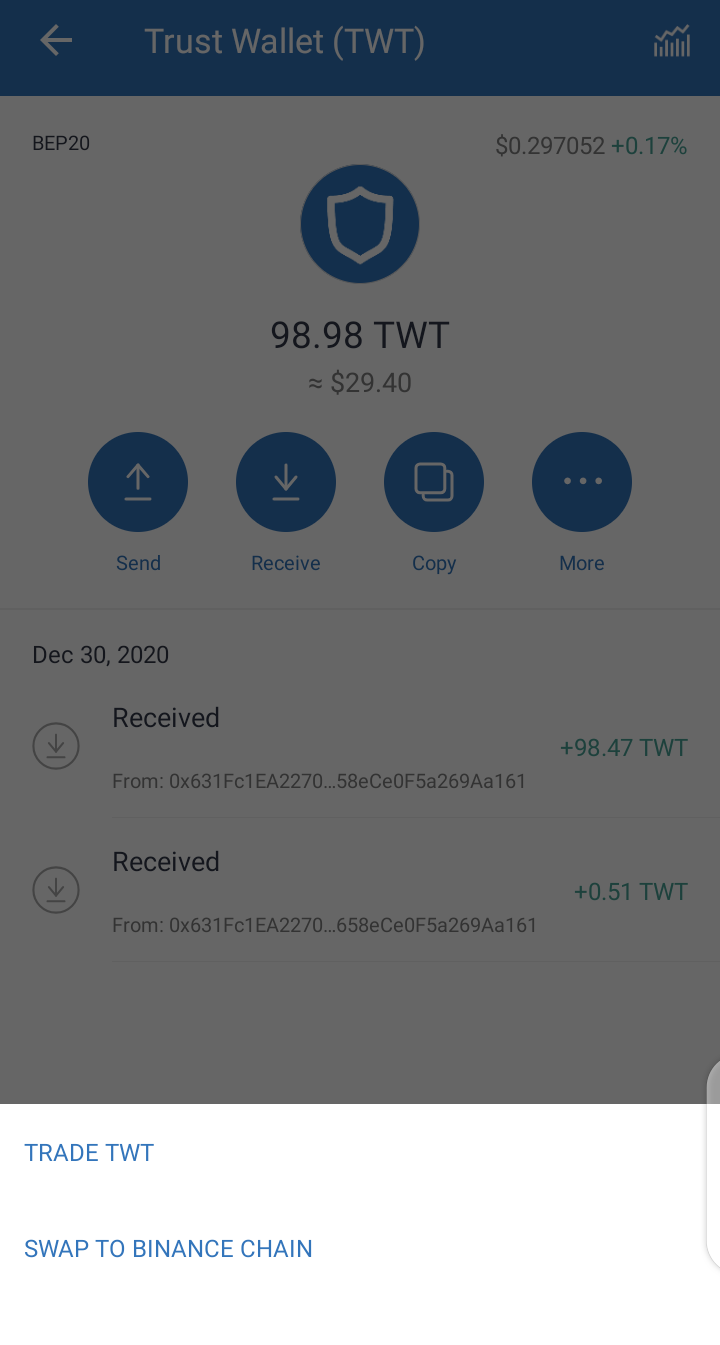
Task: Open the +98.47 TWT received transaction
Action: pos(360,747)
